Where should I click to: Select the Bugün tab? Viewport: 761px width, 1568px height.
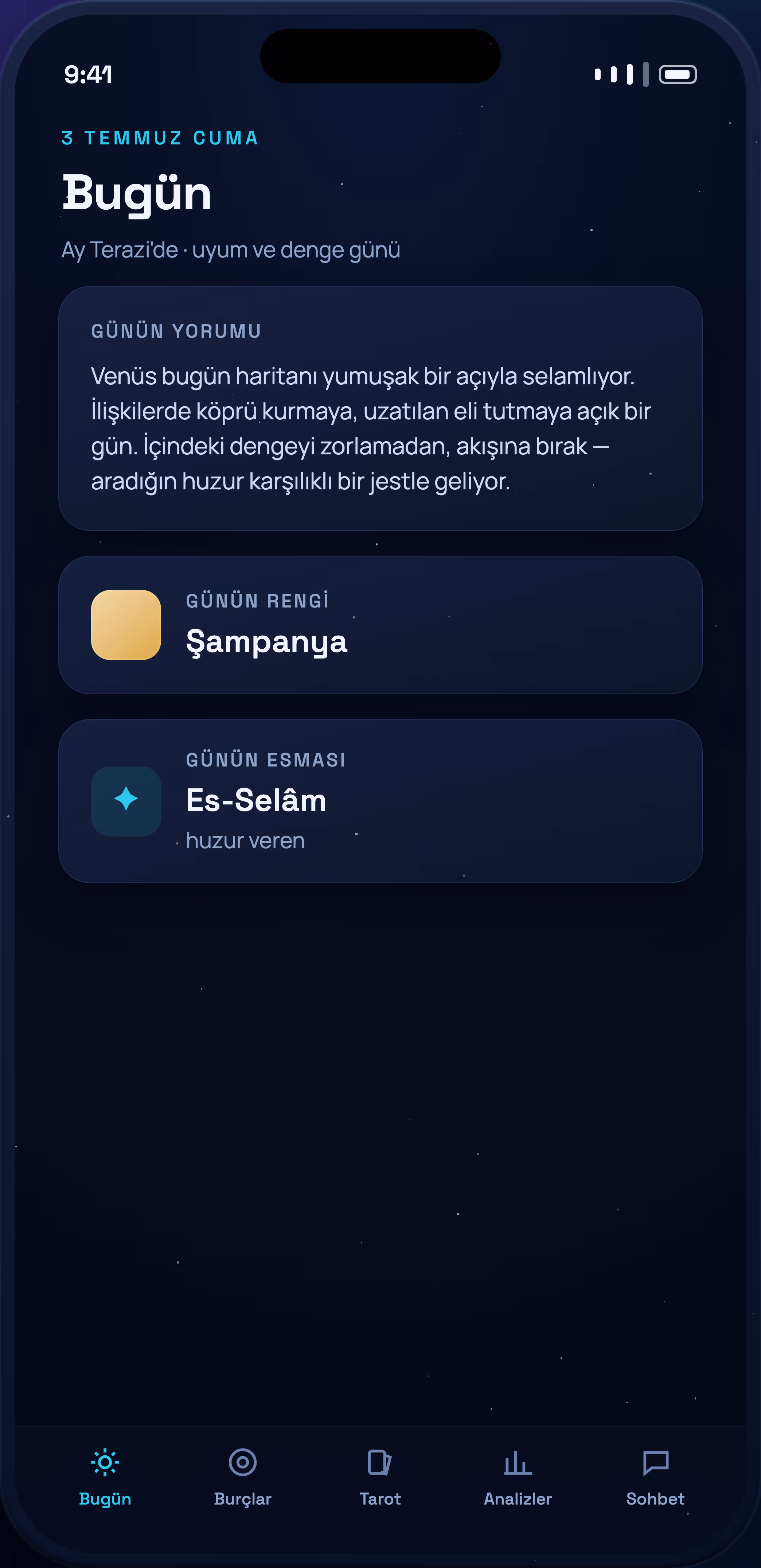coord(105,1477)
